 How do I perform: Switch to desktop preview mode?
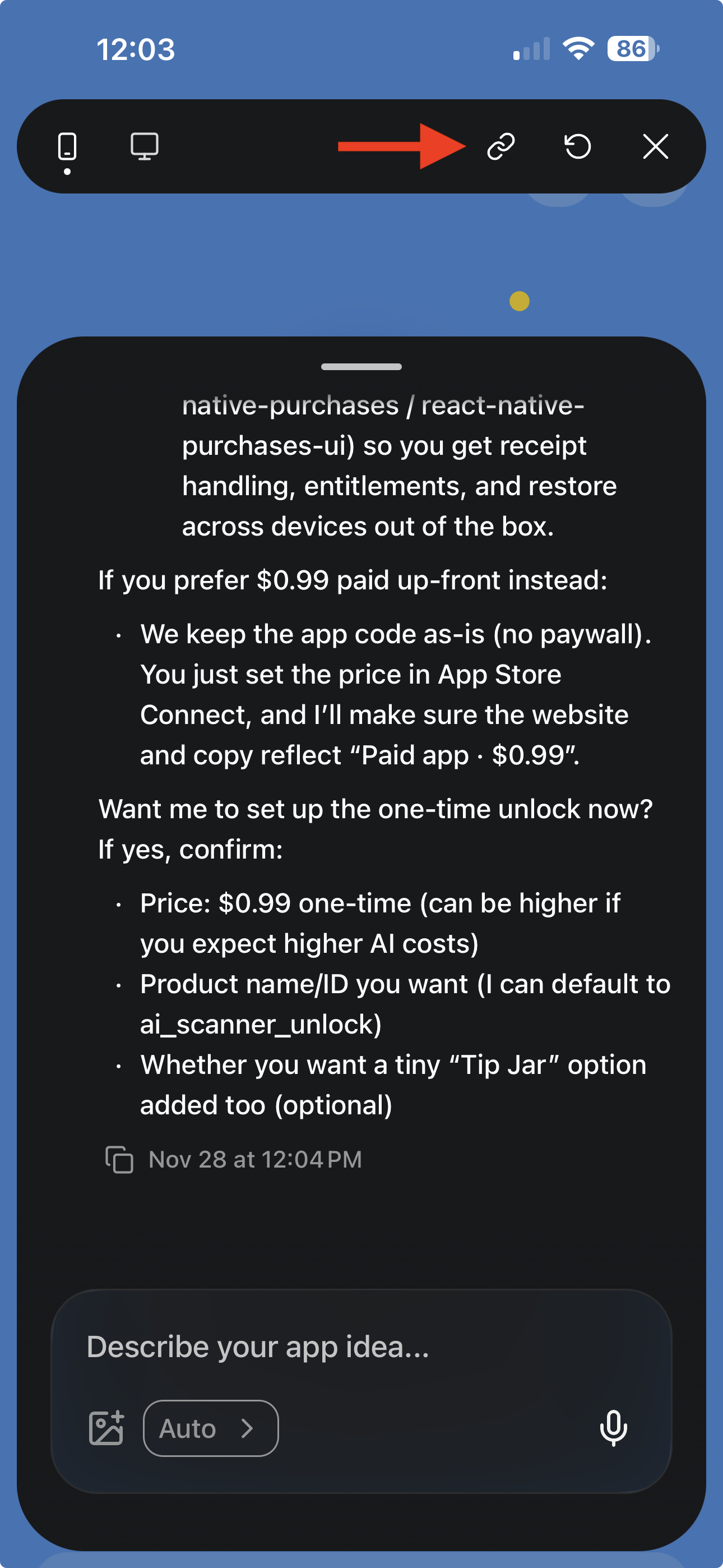click(x=144, y=147)
